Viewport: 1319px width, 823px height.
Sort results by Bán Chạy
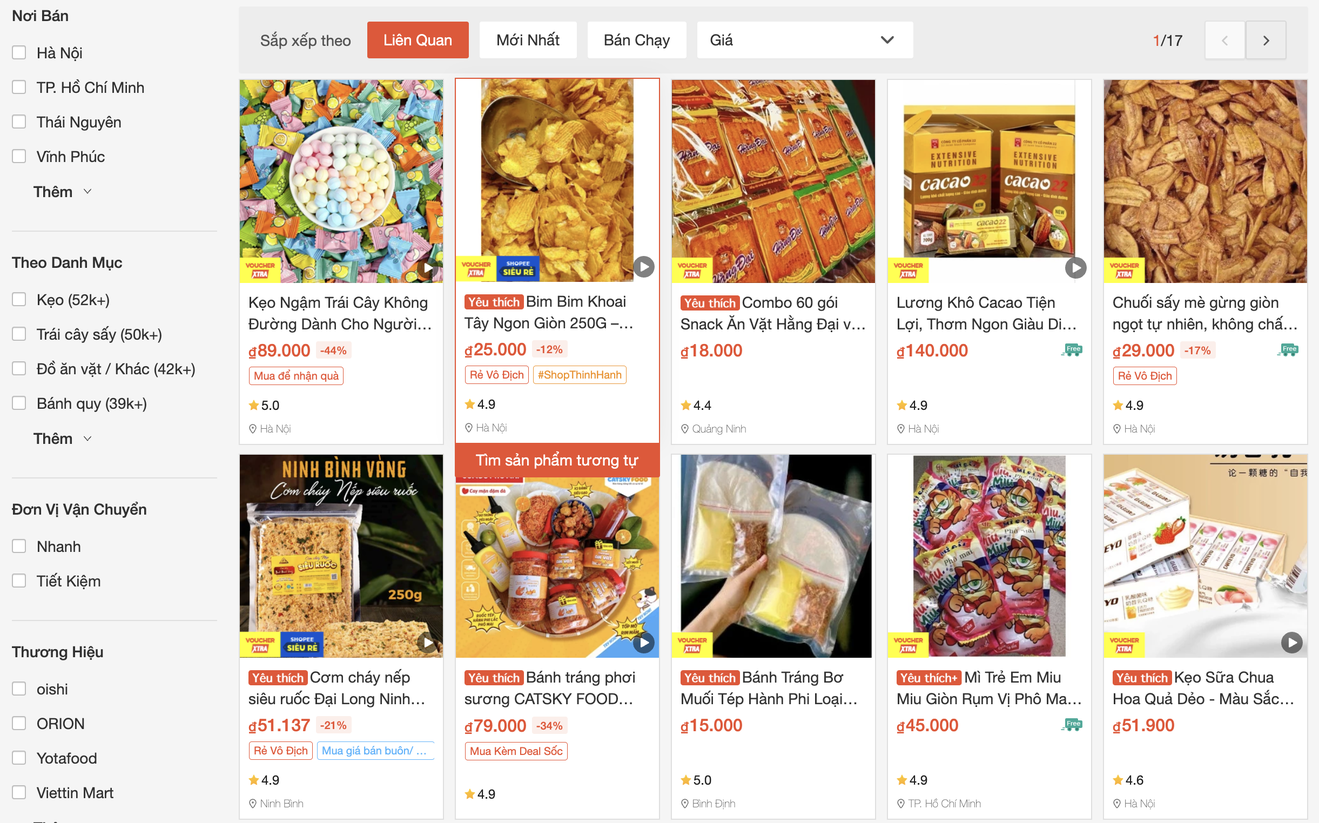pos(636,40)
